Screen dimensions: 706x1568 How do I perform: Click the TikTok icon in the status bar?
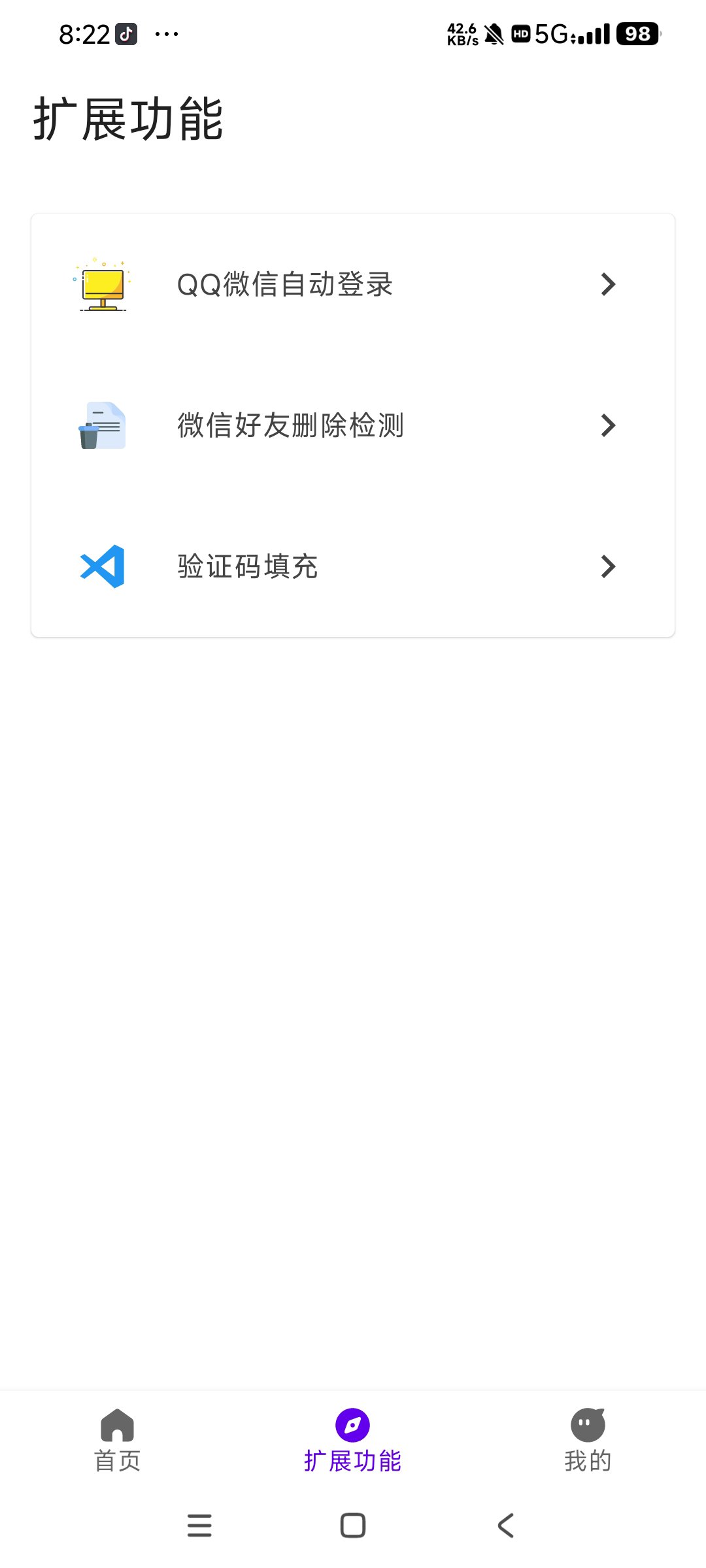pyautogui.click(x=126, y=33)
